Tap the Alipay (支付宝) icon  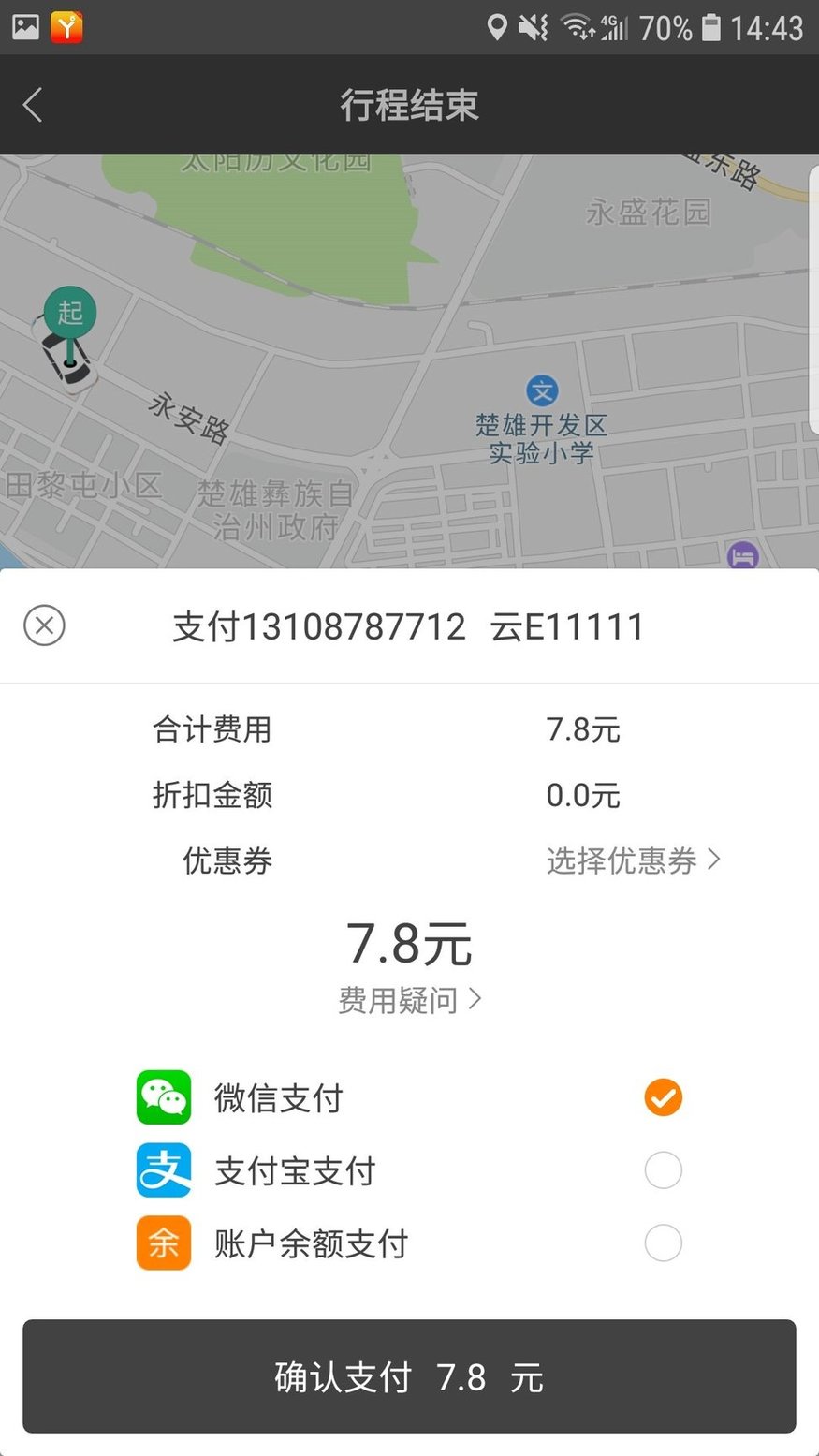(163, 1170)
